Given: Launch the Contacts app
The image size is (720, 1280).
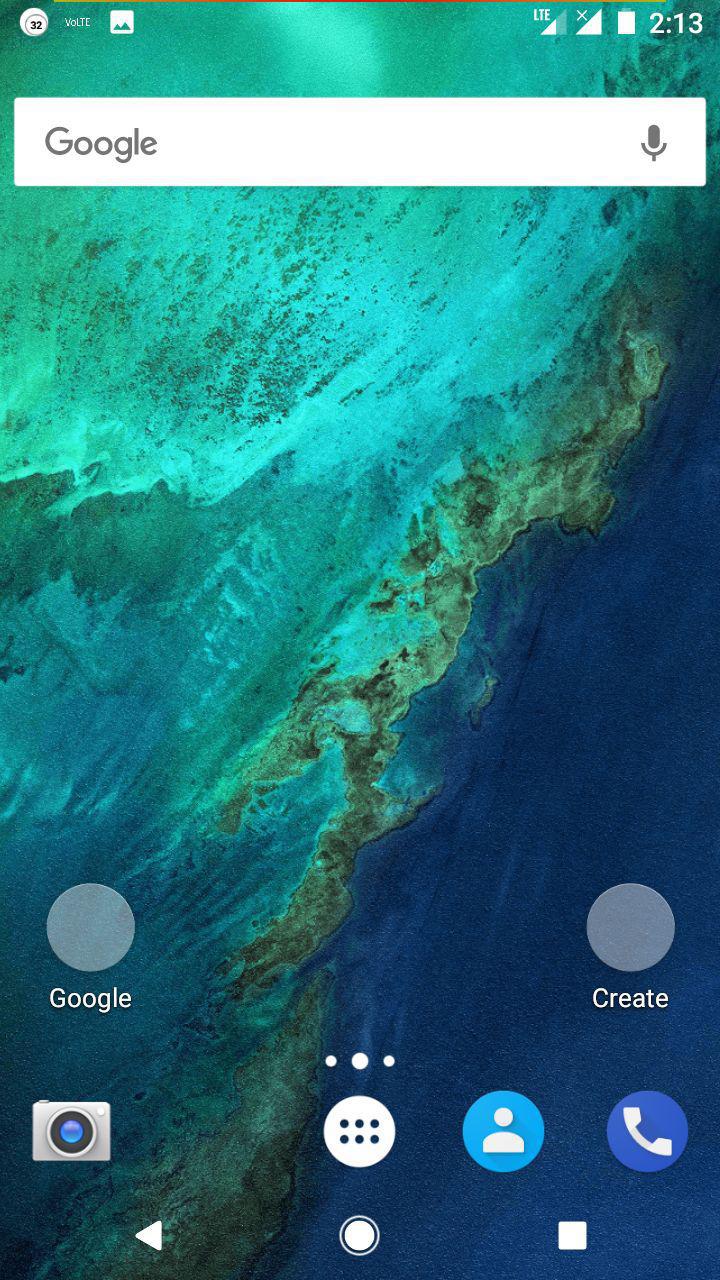Looking at the screenshot, I should pyautogui.click(x=503, y=1131).
